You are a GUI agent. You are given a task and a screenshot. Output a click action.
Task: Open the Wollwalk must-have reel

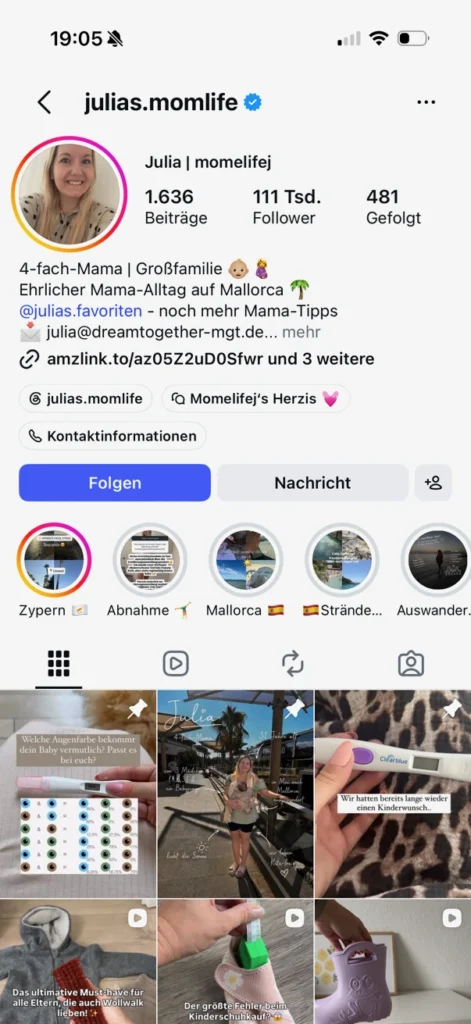pyautogui.click(x=78, y=961)
